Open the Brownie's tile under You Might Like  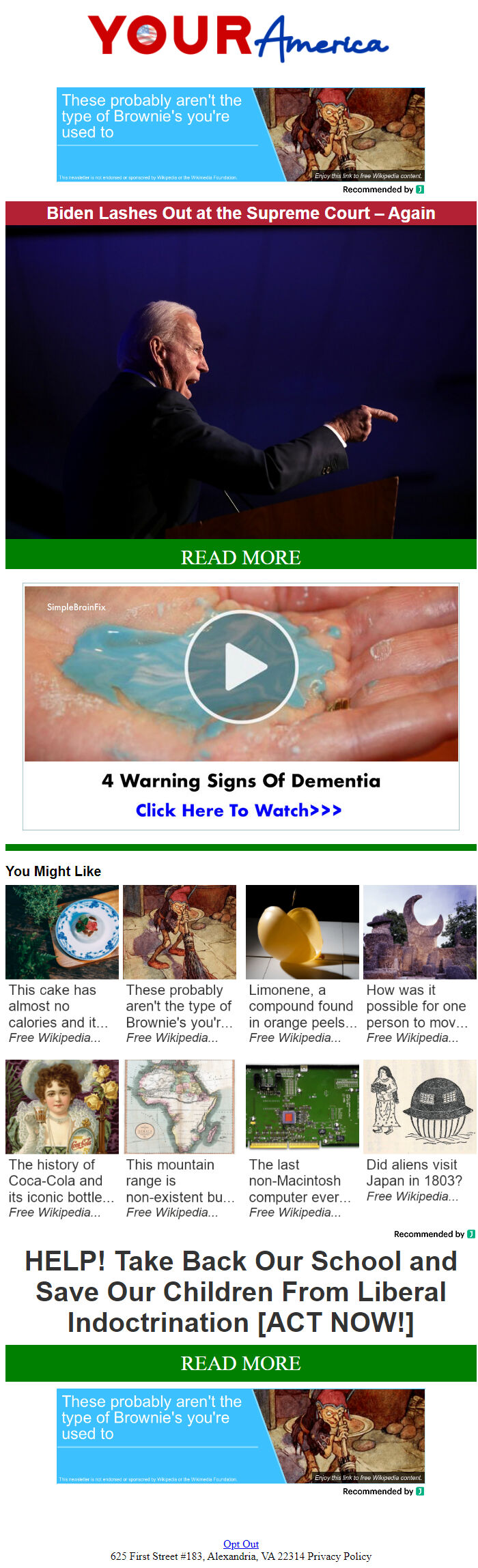pyautogui.click(x=180, y=1006)
